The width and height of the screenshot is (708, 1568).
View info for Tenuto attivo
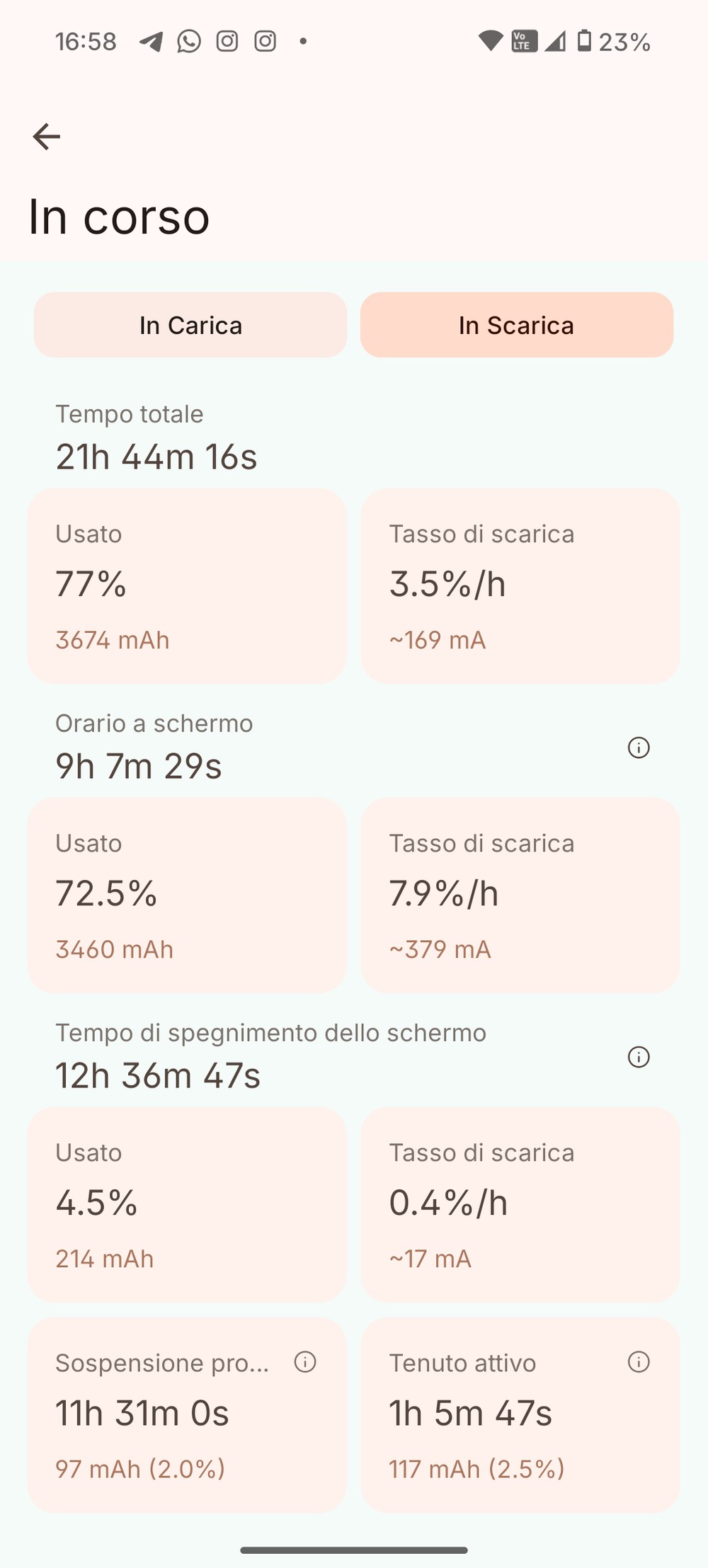coord(639,1361)
